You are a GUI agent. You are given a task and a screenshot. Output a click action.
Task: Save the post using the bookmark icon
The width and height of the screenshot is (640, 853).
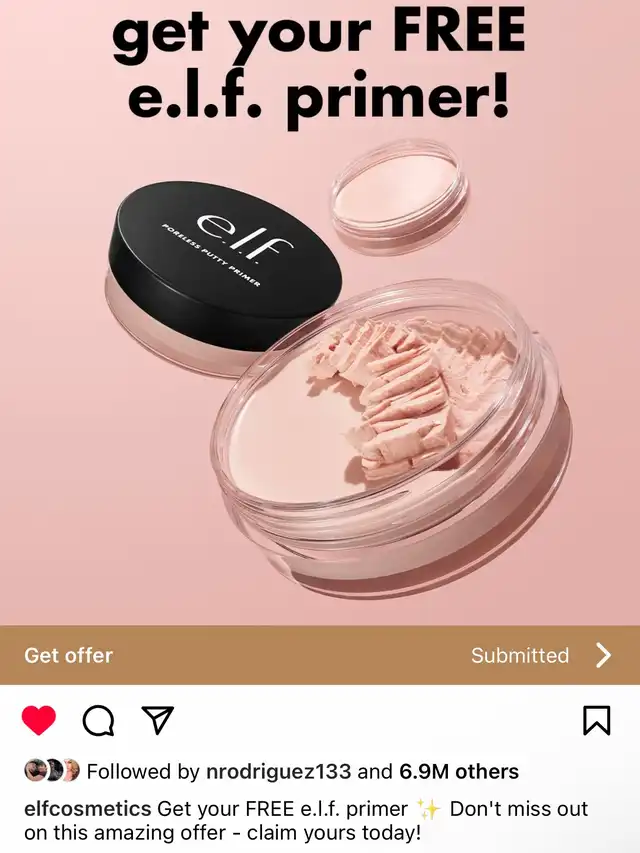596,720
